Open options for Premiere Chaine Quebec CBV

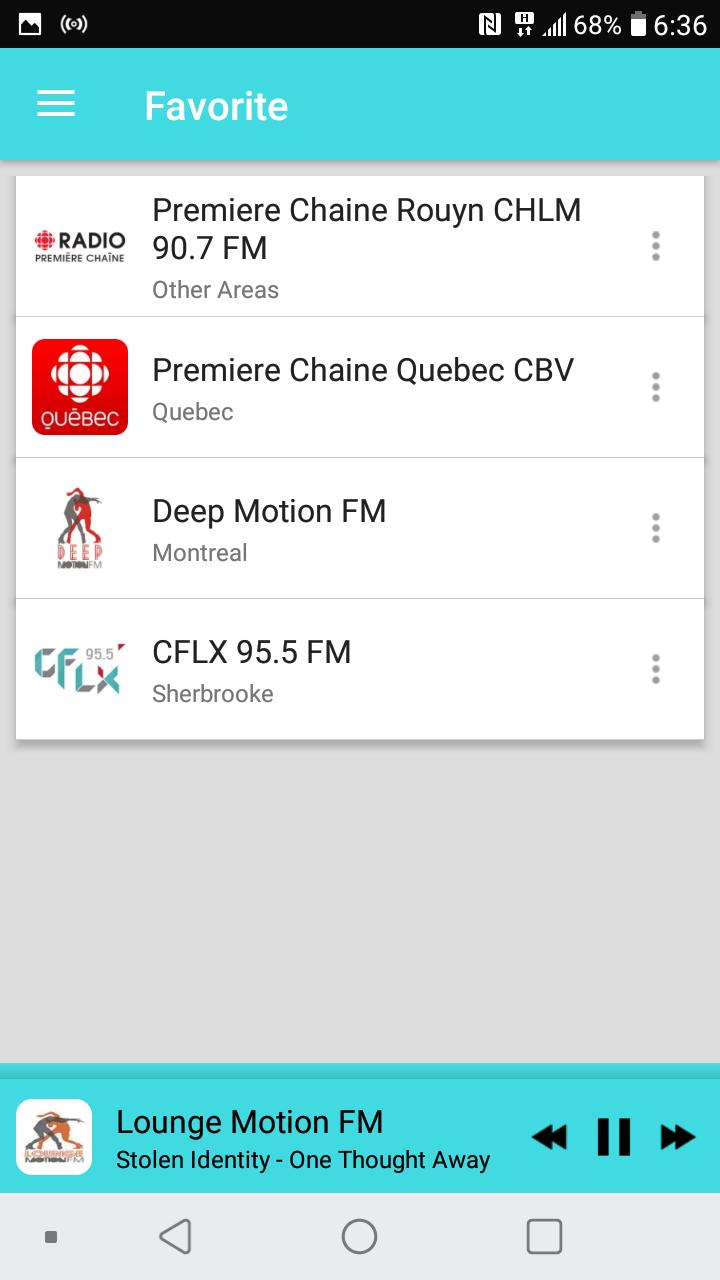pos(656,387)
